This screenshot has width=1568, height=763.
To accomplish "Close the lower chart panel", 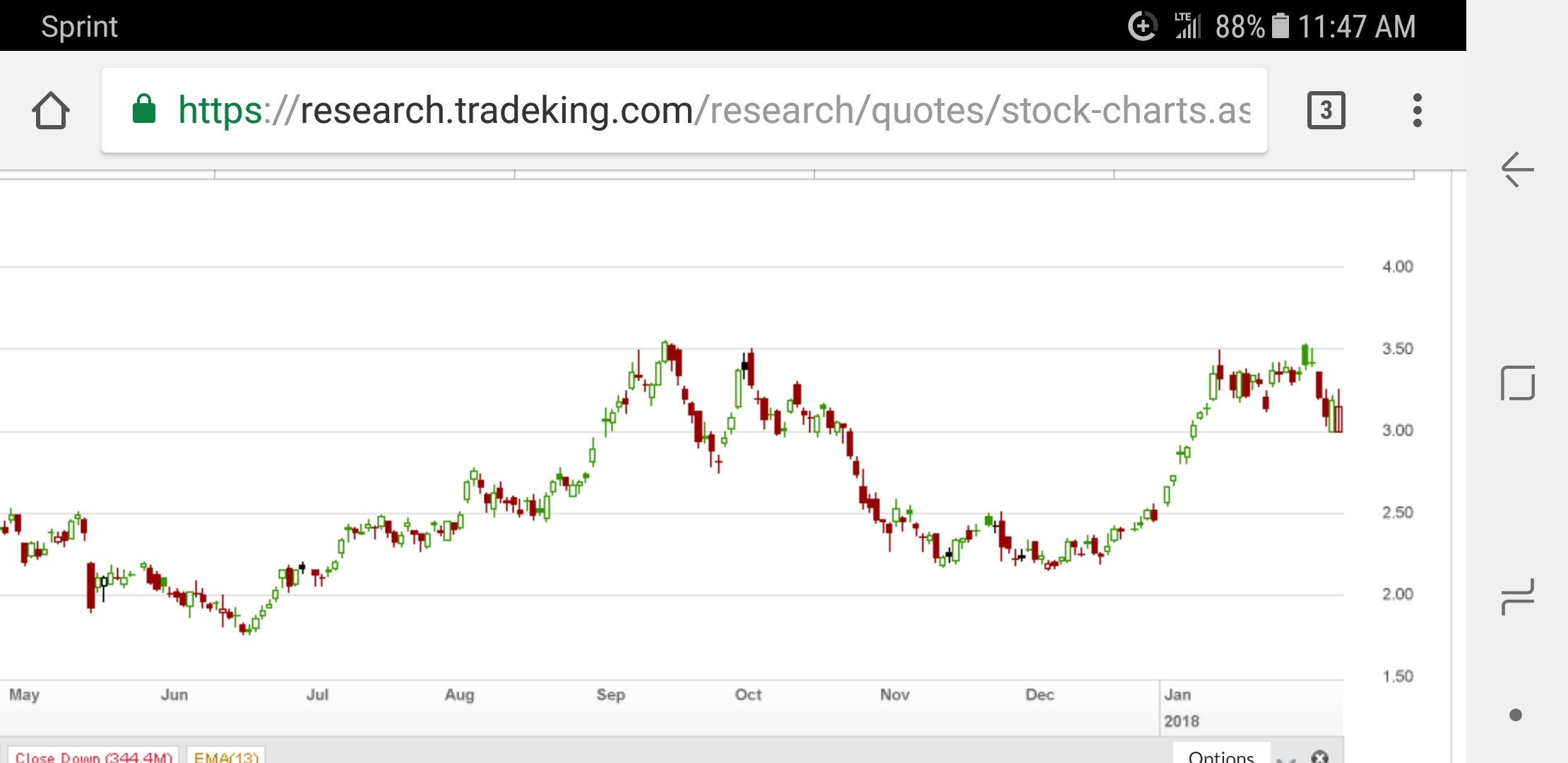I will (x=1319, y=756).
